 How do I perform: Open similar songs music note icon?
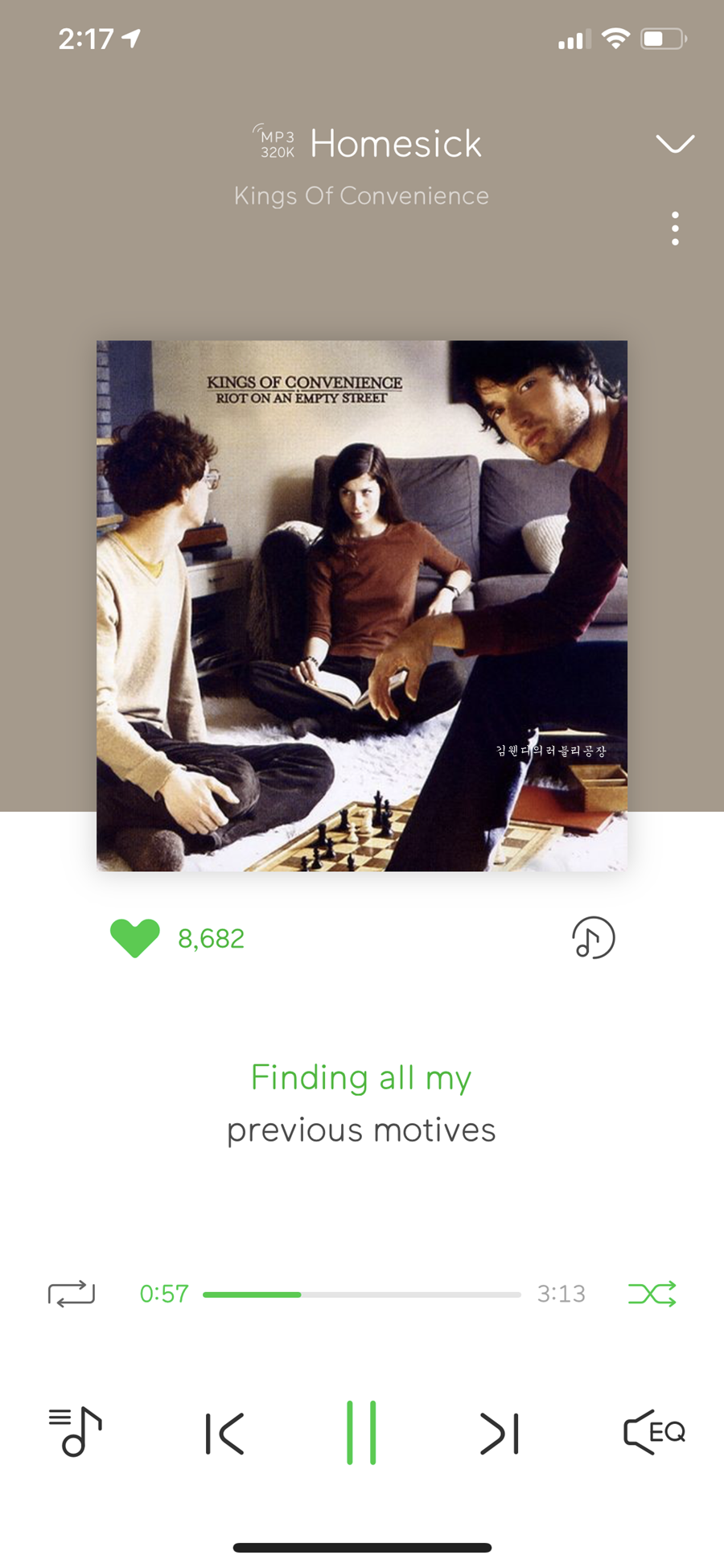pyautogui.click(x=593, y=938)
